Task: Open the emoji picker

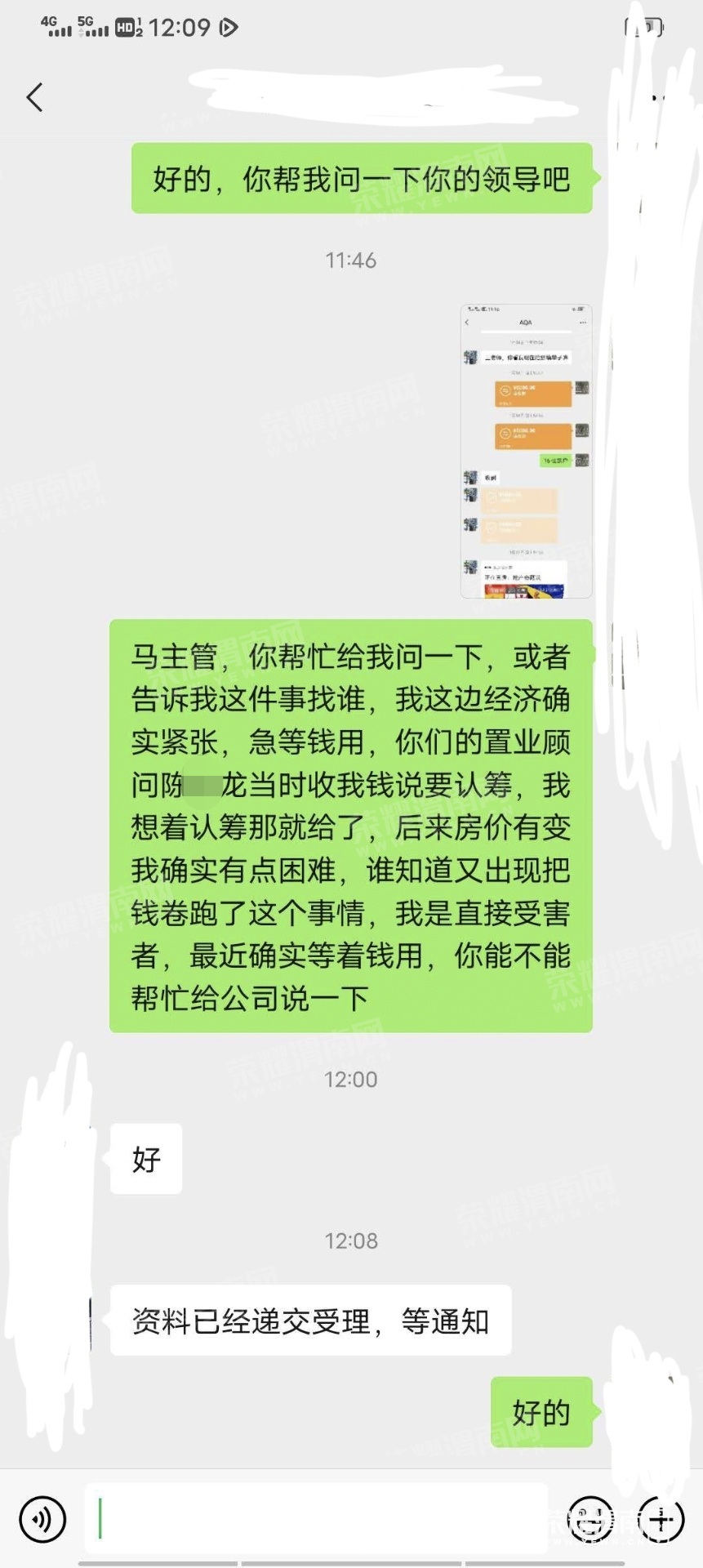Action: [x=590, y=1519]
